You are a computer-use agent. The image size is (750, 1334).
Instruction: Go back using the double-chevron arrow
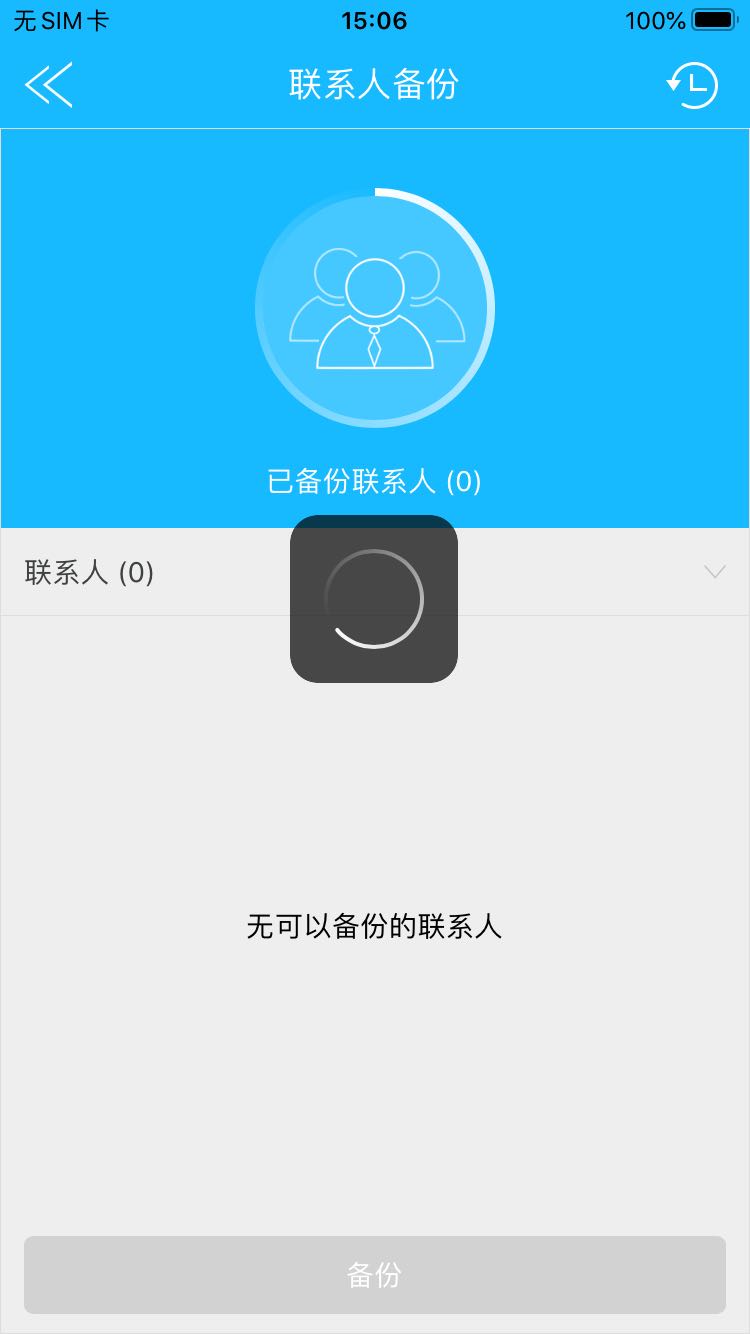[x=49, y=85]
